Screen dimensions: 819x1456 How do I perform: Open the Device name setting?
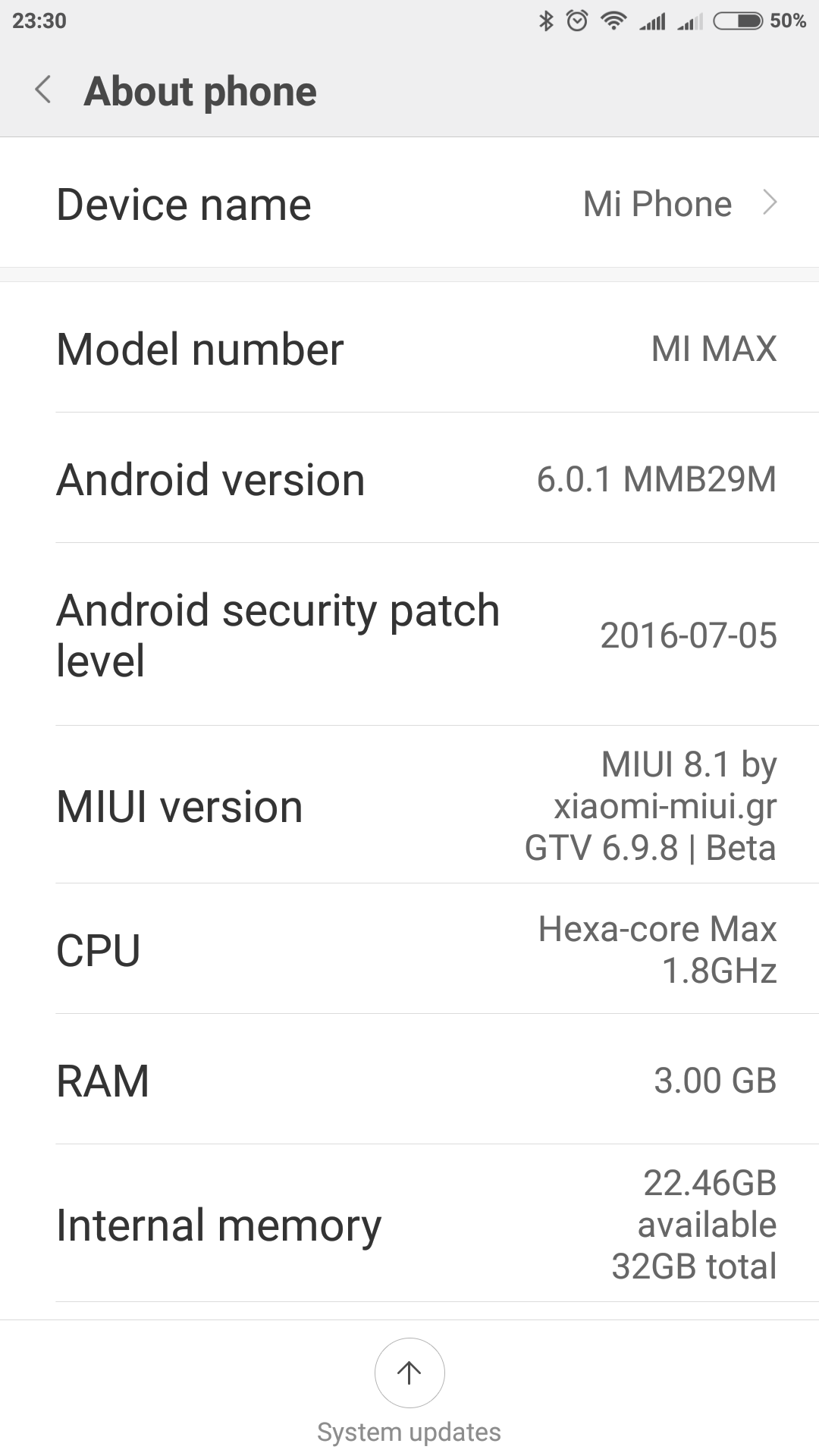(409, 203)
